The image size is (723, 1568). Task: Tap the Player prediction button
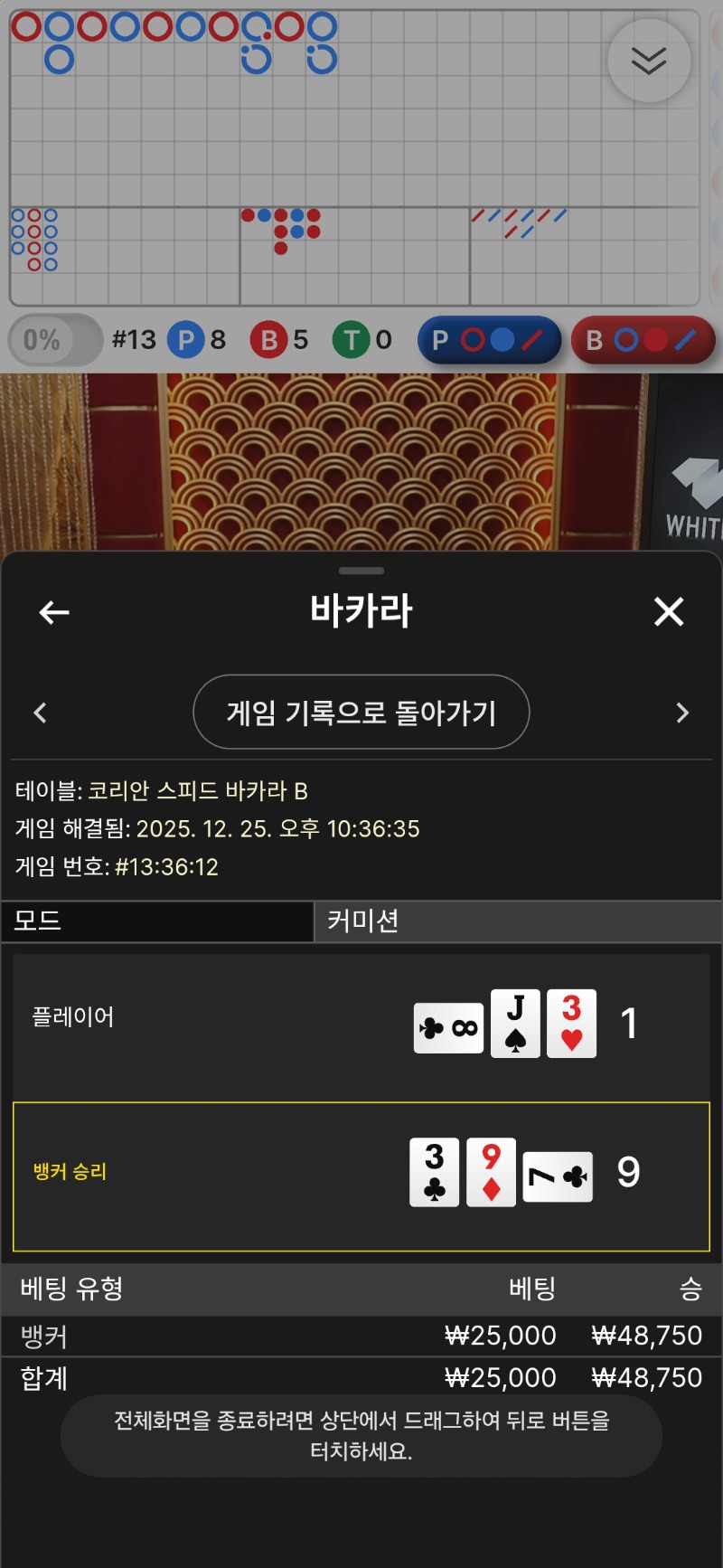[x=489, y=340]
